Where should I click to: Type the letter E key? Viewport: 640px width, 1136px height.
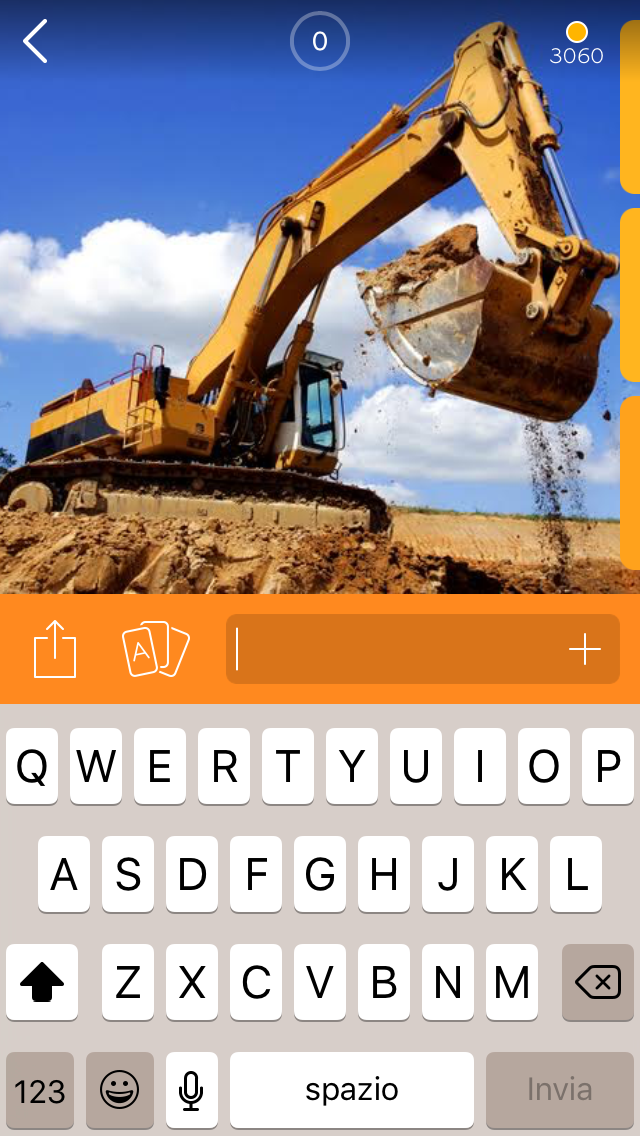[160, 767]
